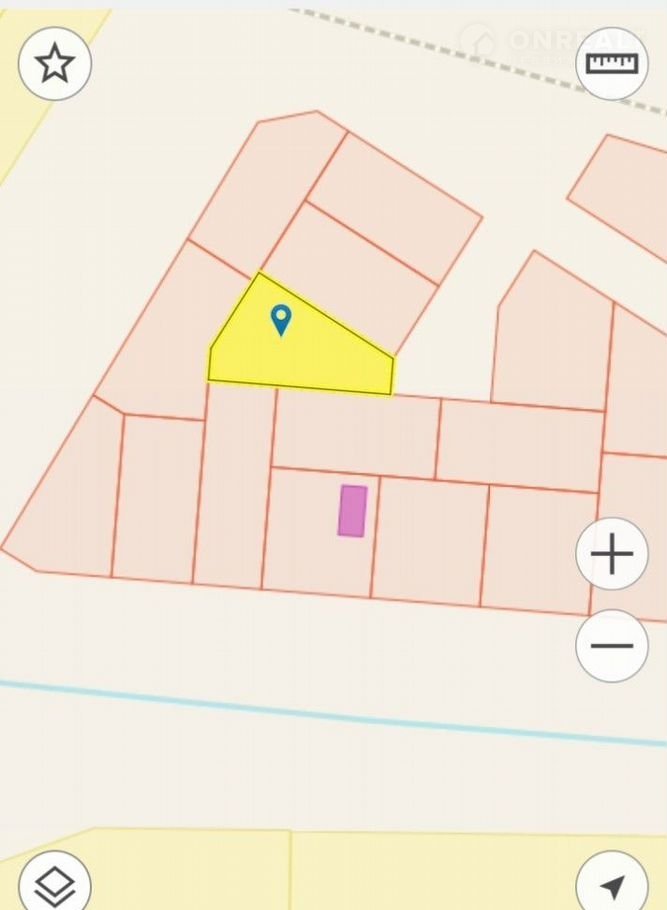The image size is (667, 910).
Task: Open the ruler measurement tool
Action: 611,64
